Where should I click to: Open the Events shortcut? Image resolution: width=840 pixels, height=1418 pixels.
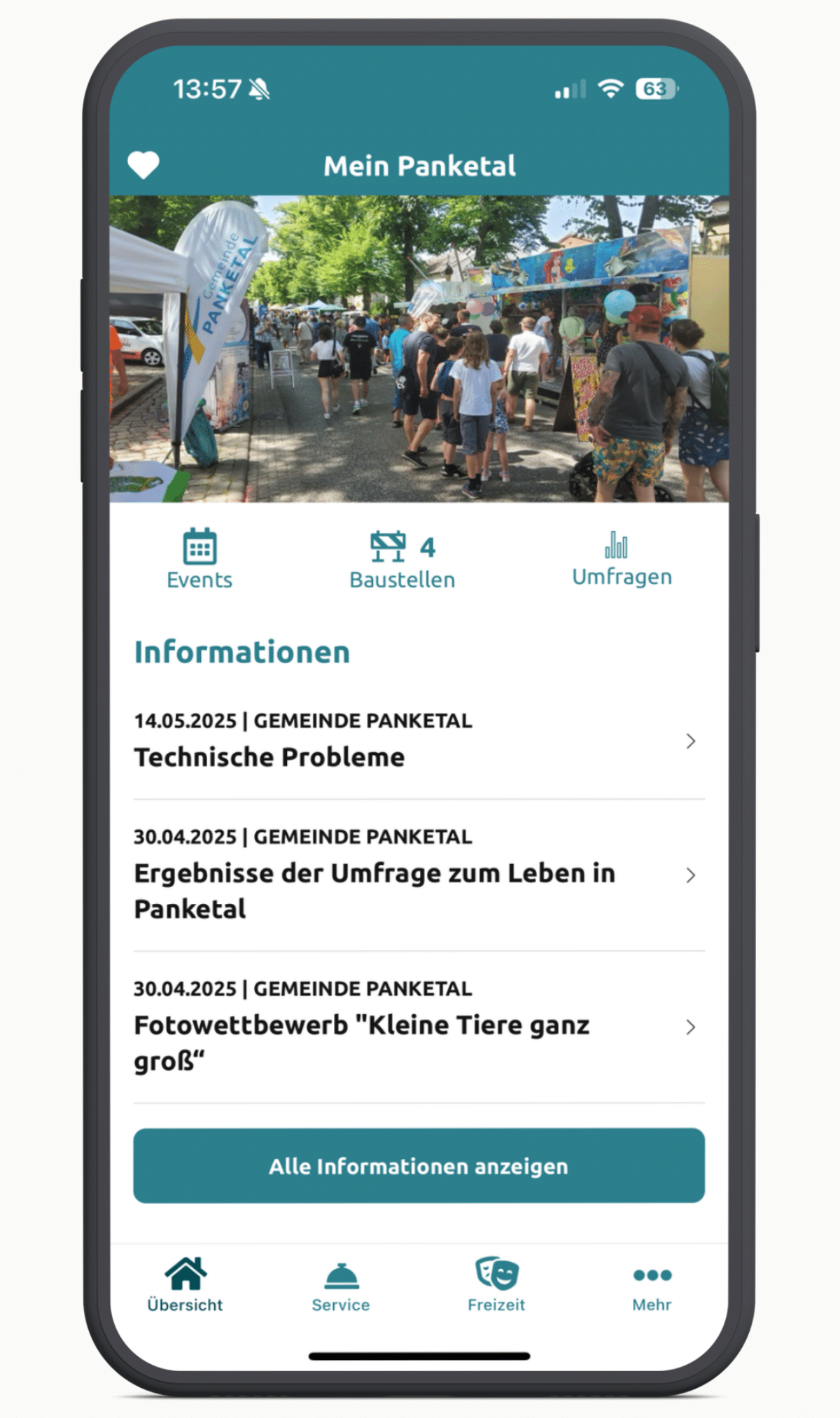tap(199, 559)
